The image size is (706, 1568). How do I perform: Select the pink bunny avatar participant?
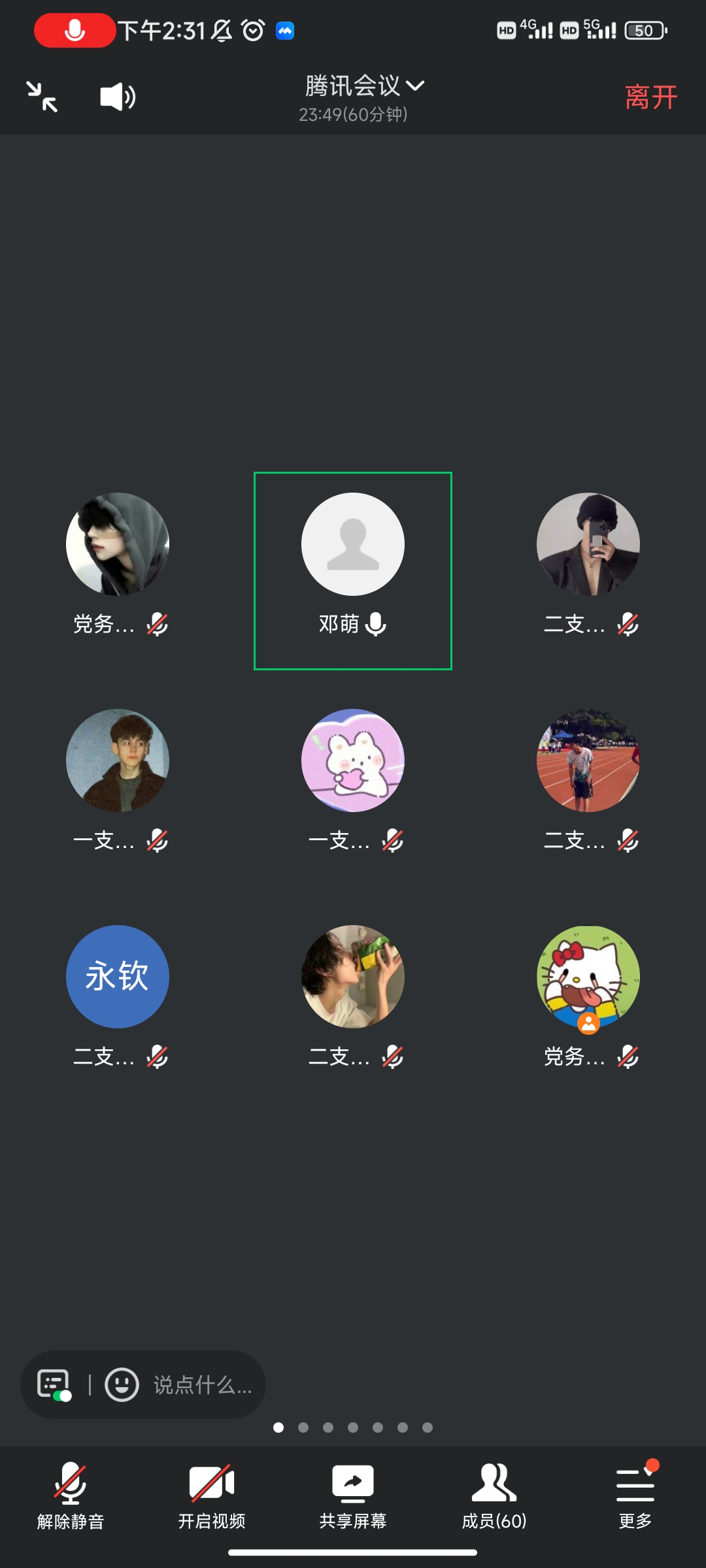pyautogui.click(x=353, y=760)
